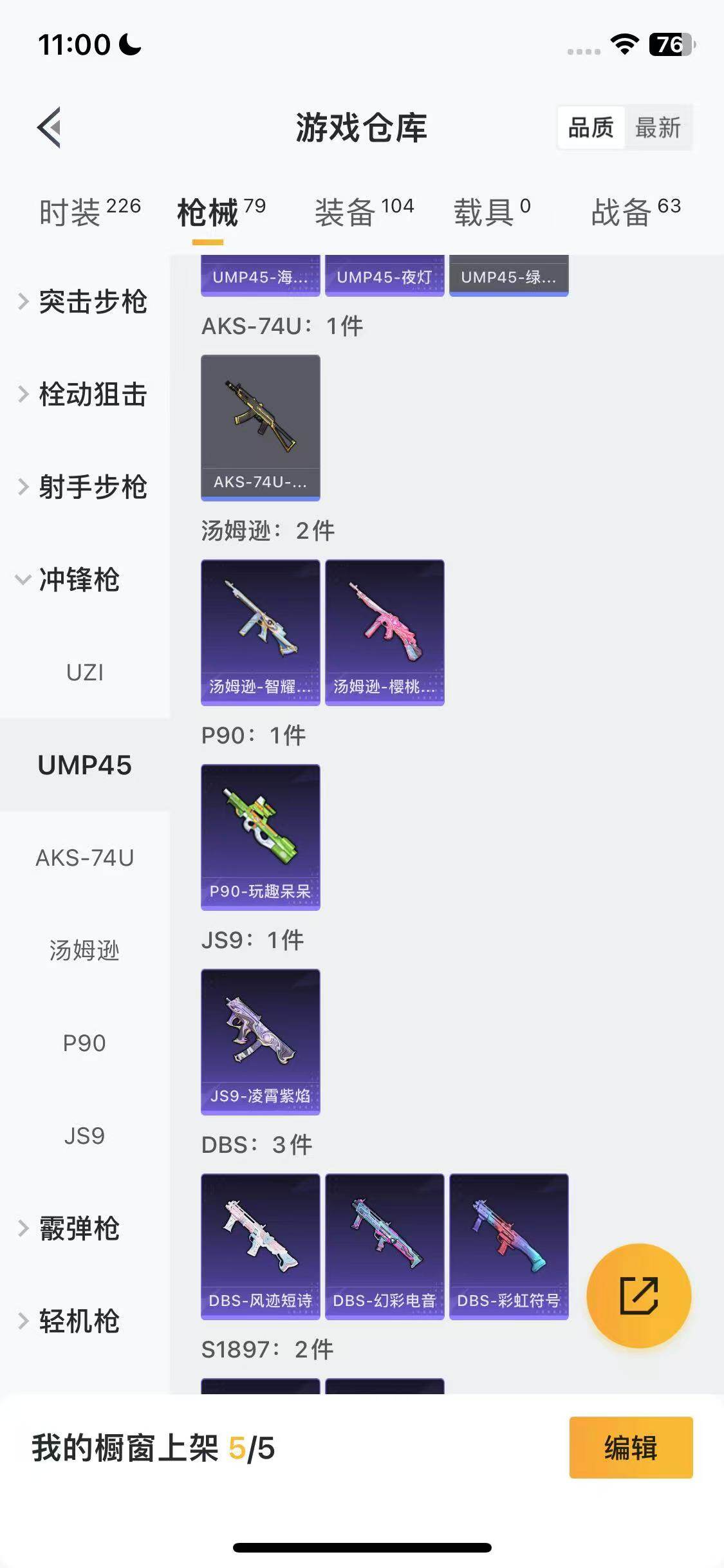
Task: Open the share/export floating yellow icon
Action: click(x=638, y=1294)
